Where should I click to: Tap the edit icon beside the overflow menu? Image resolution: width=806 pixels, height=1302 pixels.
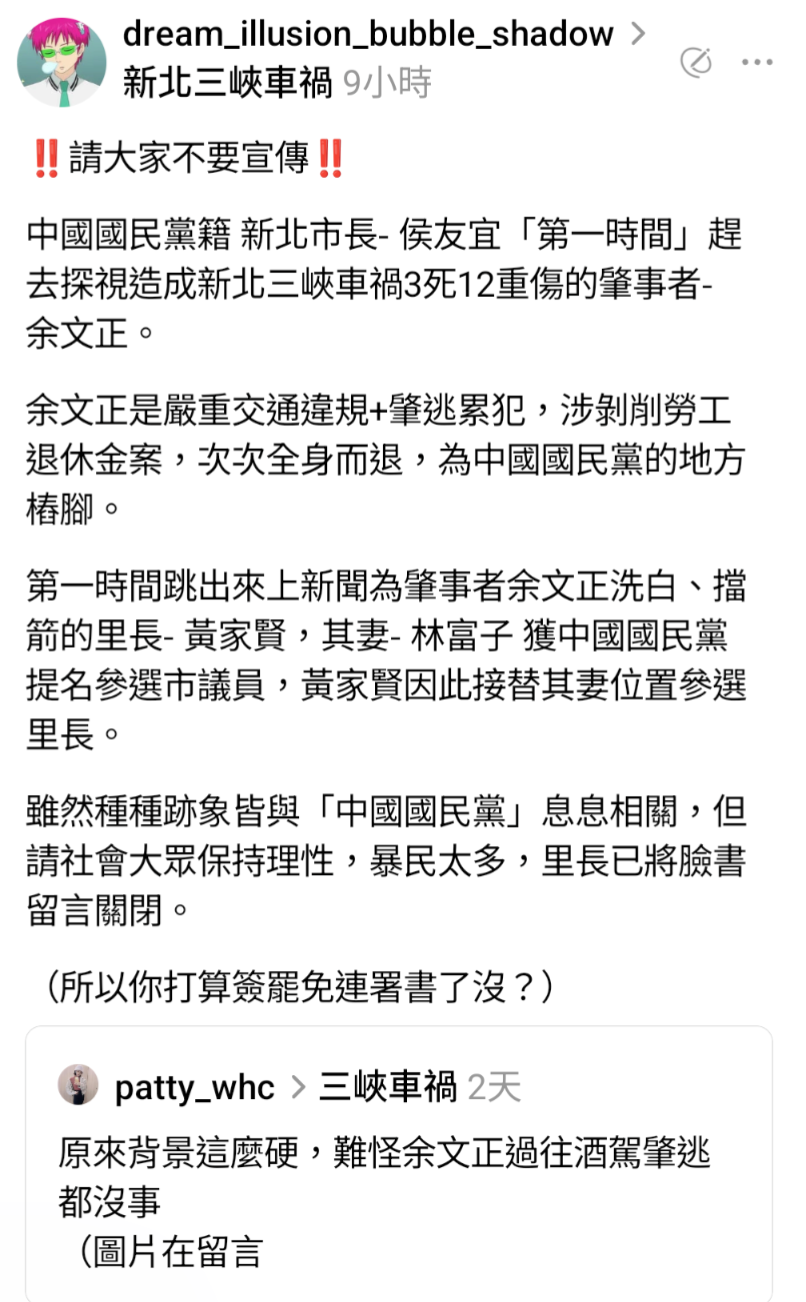click(696, 62)
